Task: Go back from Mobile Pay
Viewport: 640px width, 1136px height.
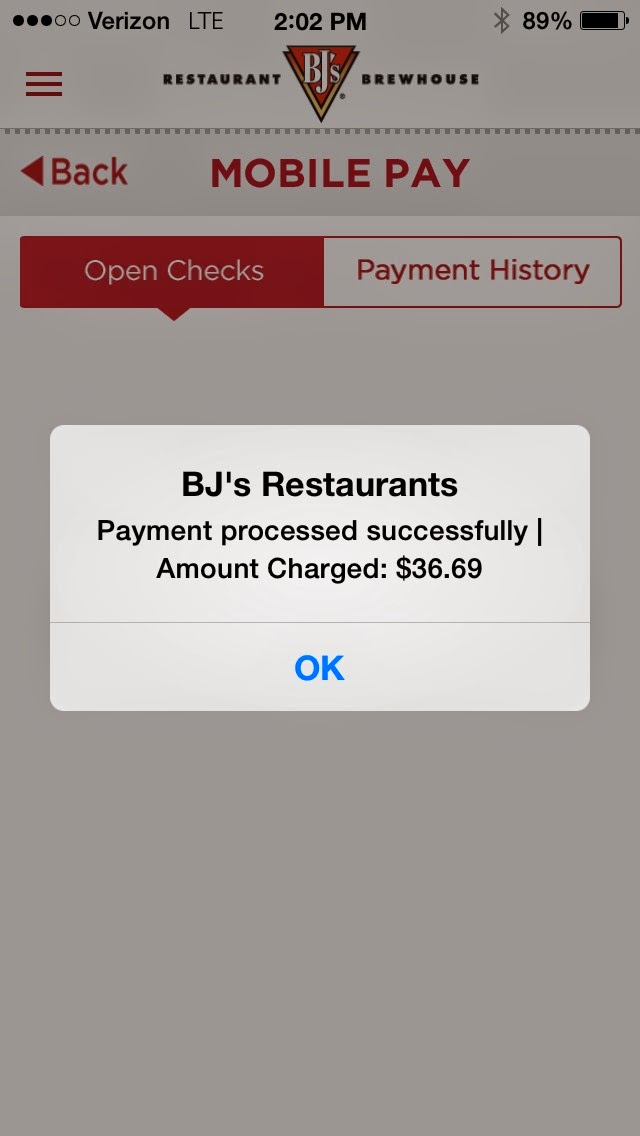Action: point(75,172)
